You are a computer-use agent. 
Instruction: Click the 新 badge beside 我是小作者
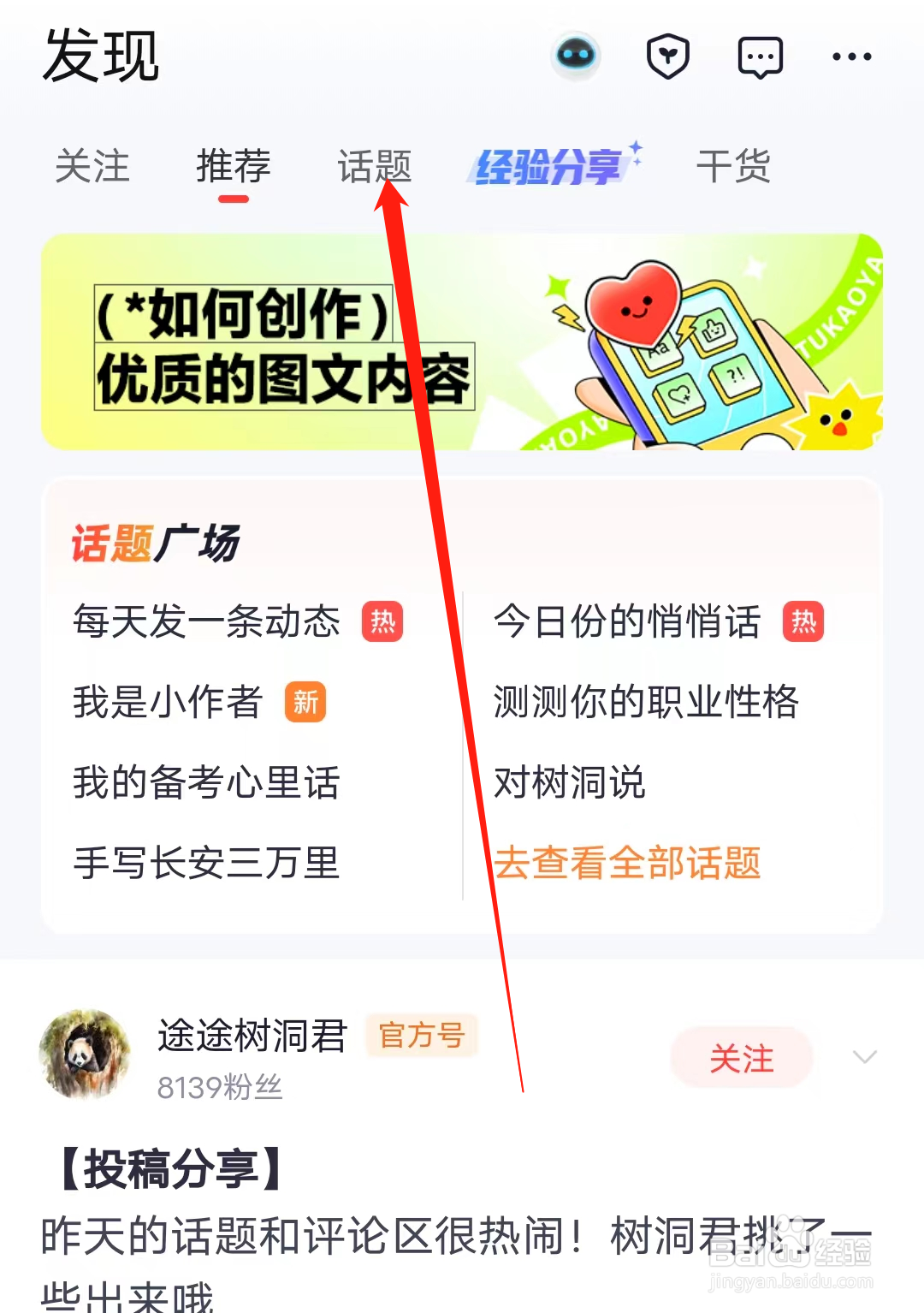click(x=305, y=704)
